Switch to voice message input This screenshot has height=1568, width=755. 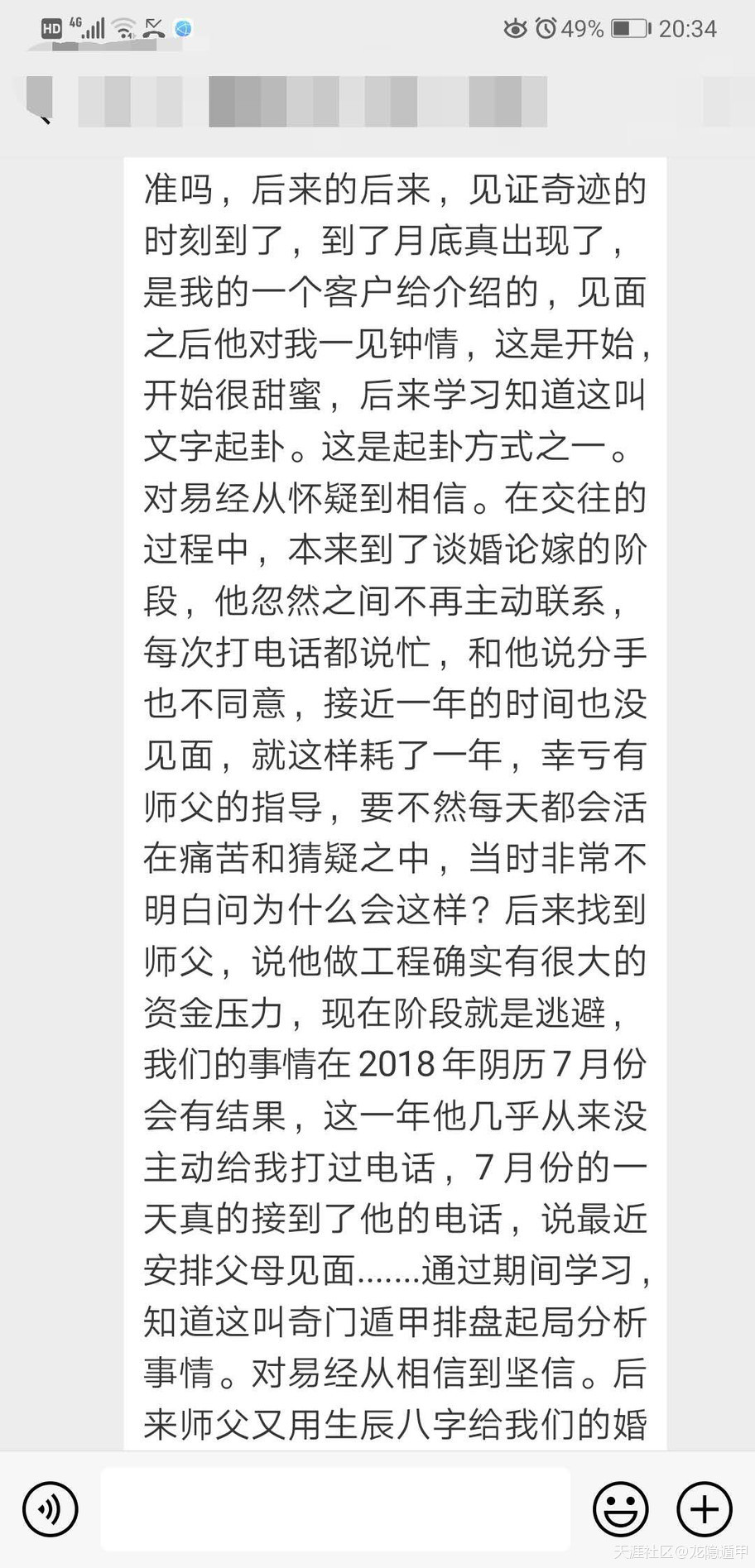point(50,1509)
